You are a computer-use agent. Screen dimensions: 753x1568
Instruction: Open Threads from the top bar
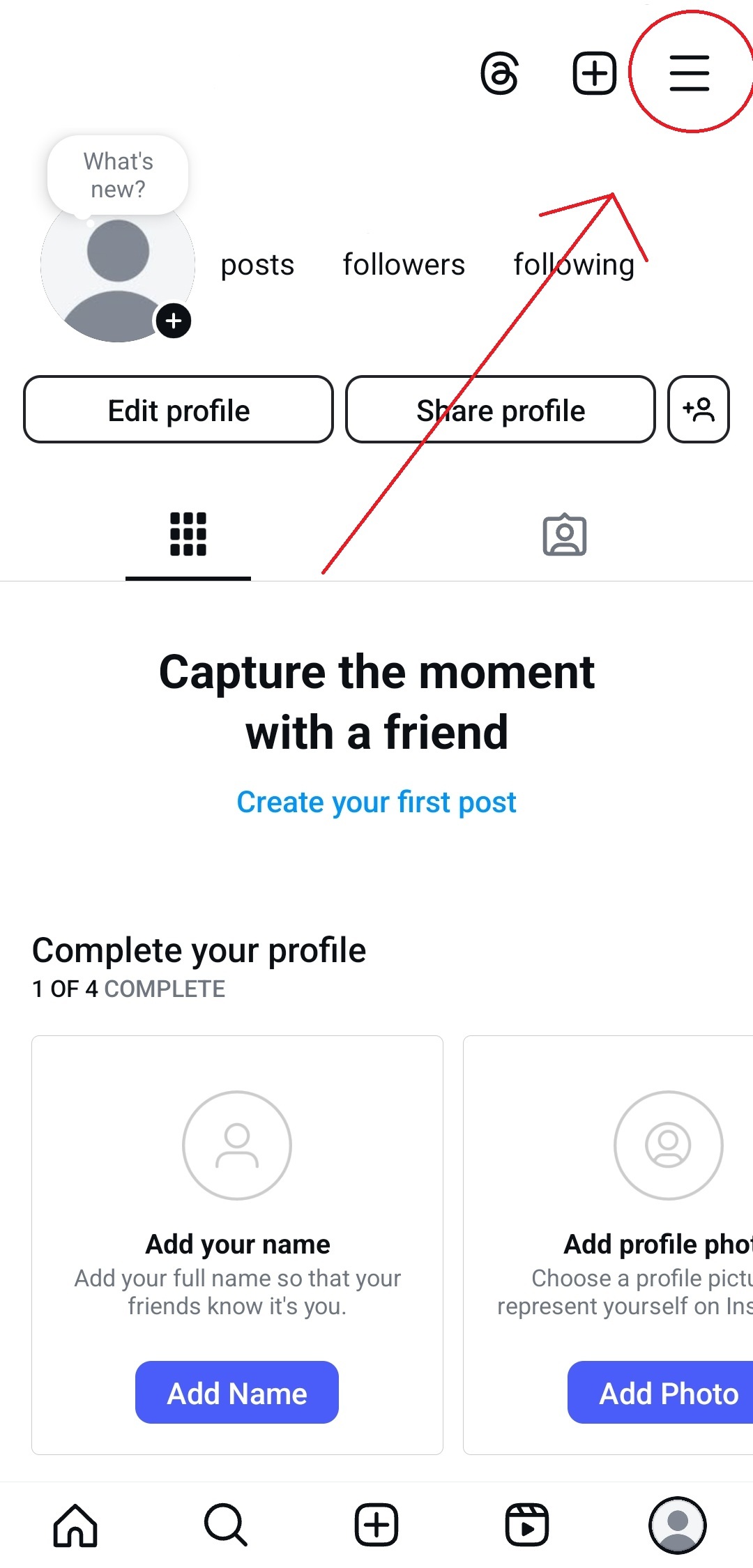pos(500,73)
